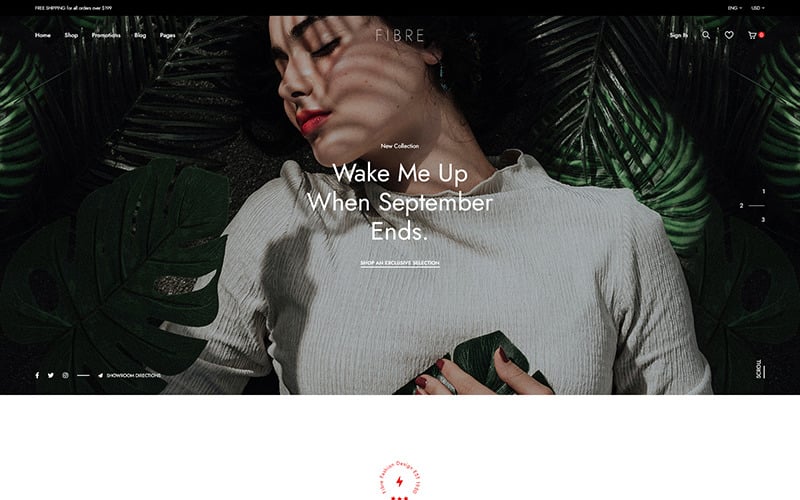Viewport: 800px width, 500px height.
Task: Open the Twitter profile
Action: (x=51, y=375)
